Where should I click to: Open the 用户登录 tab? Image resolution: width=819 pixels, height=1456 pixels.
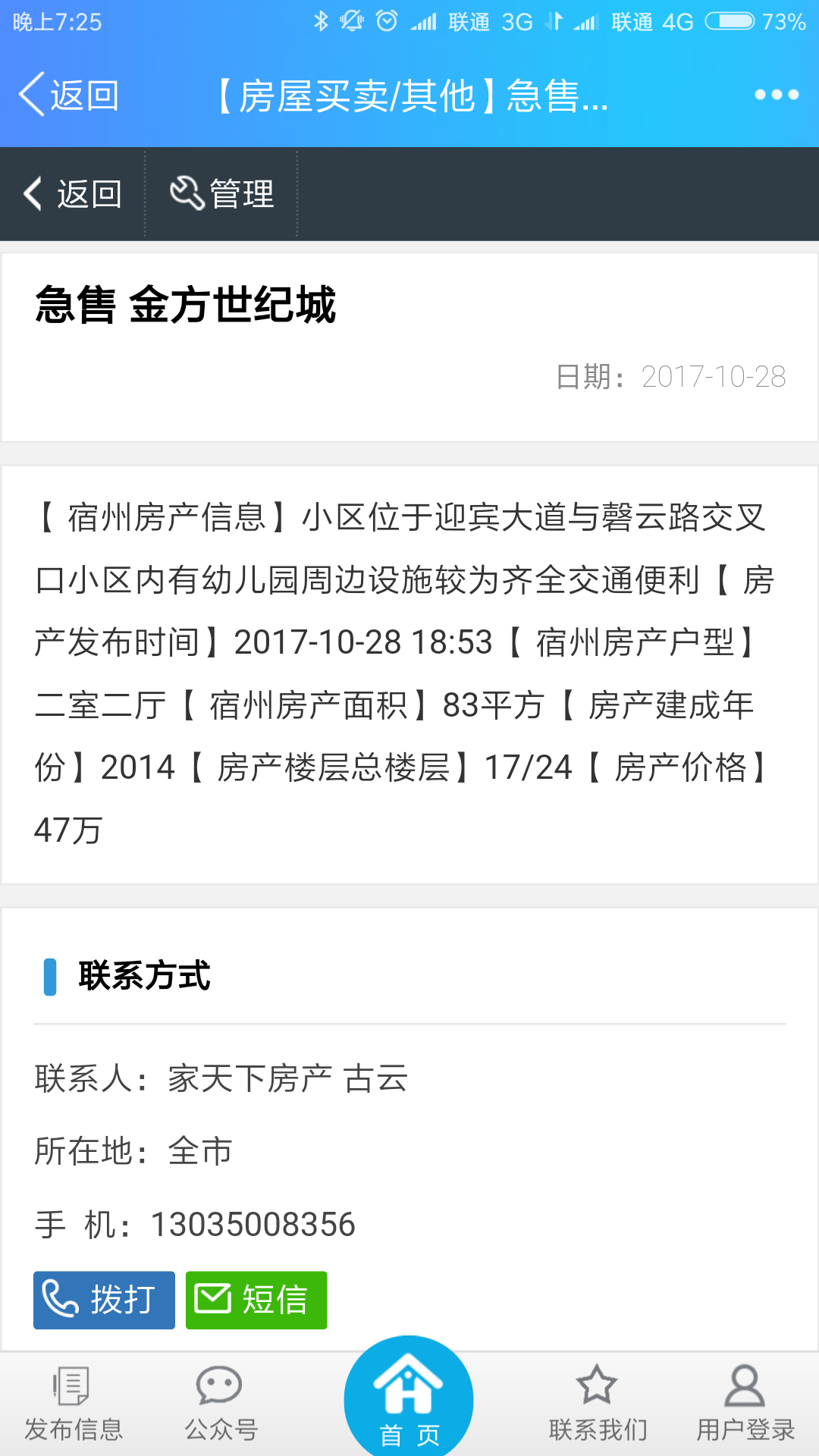(x=745, y=1404)
